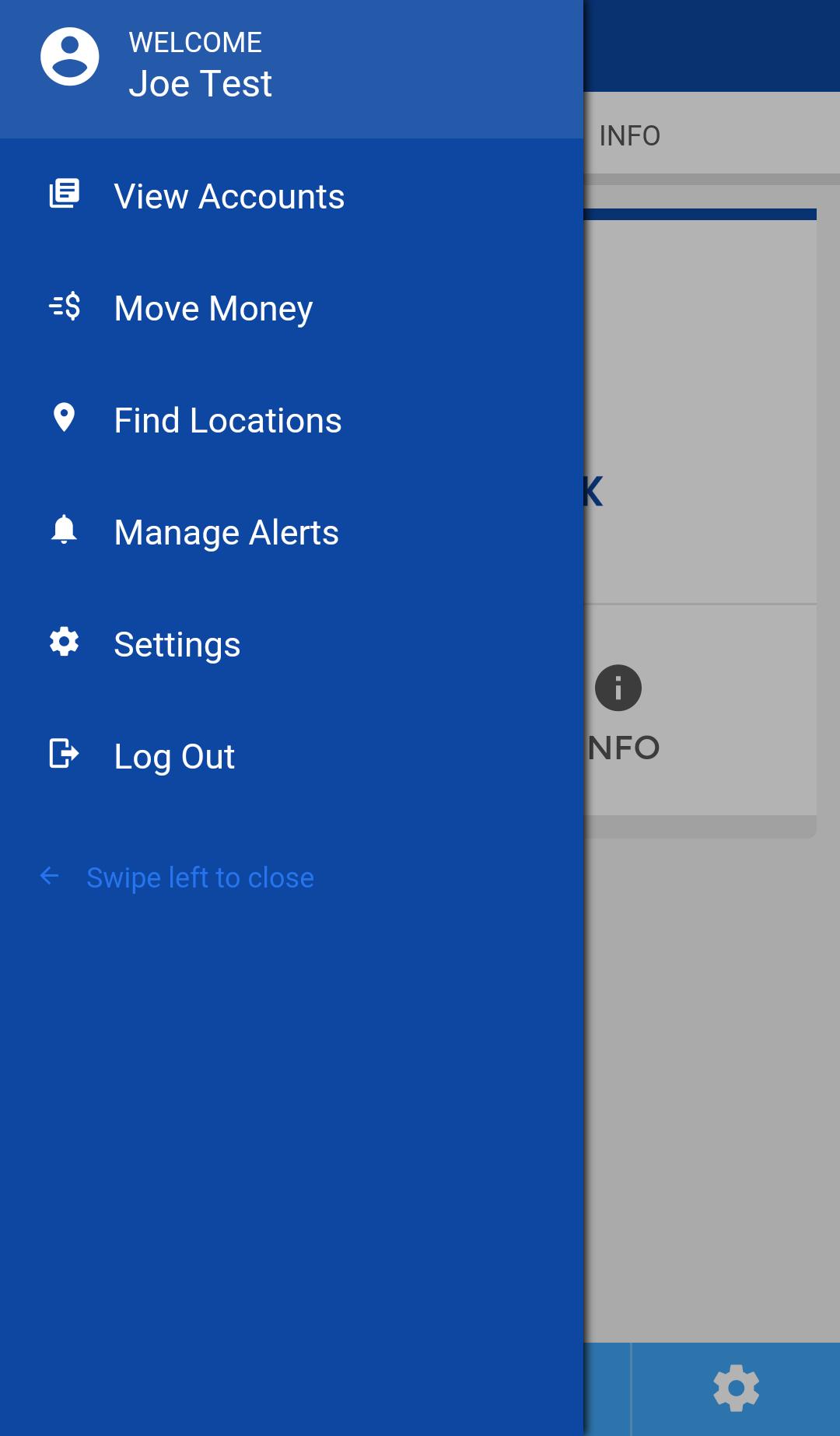Tap Log Out to sign out

(x=174, y=756)
